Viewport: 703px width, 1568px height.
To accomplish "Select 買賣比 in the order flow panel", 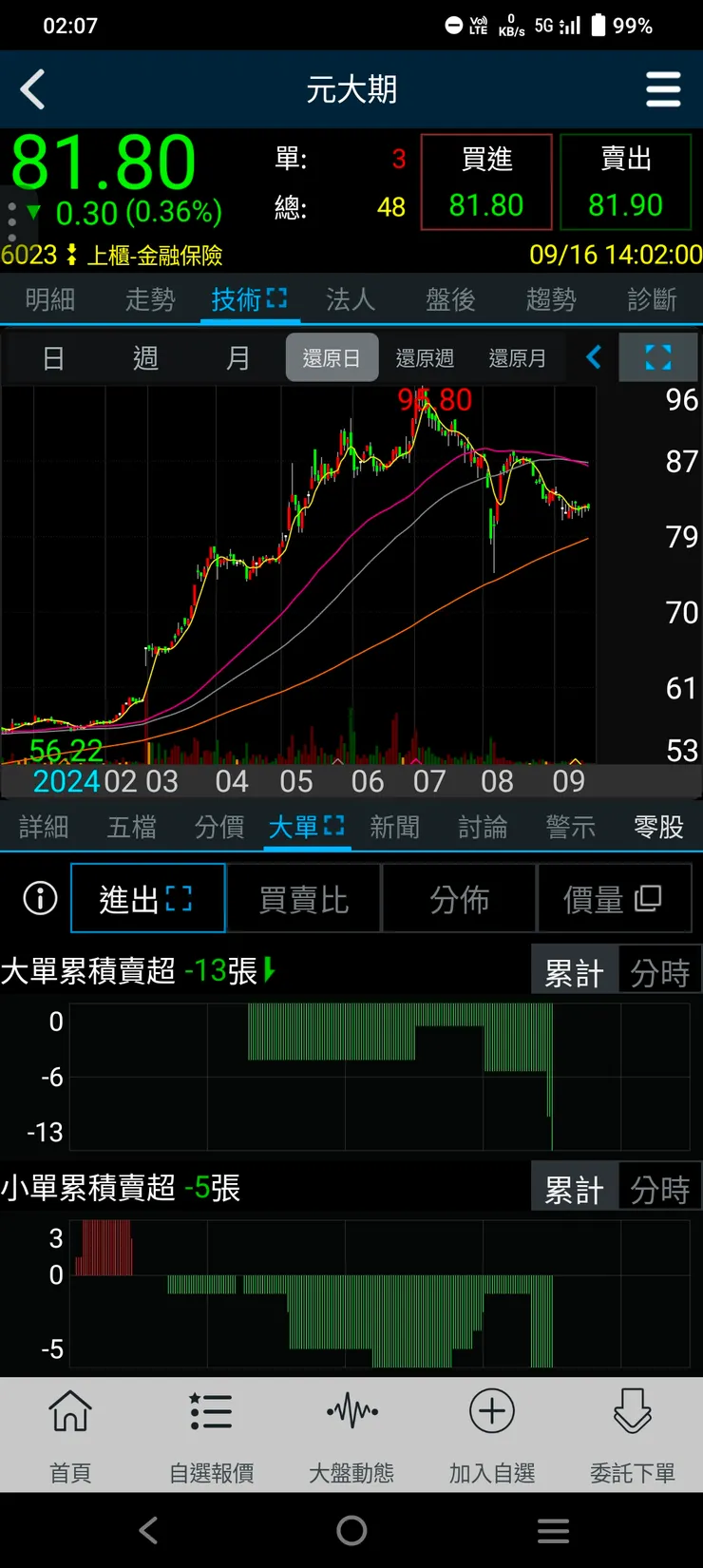I will click(303, 897).
